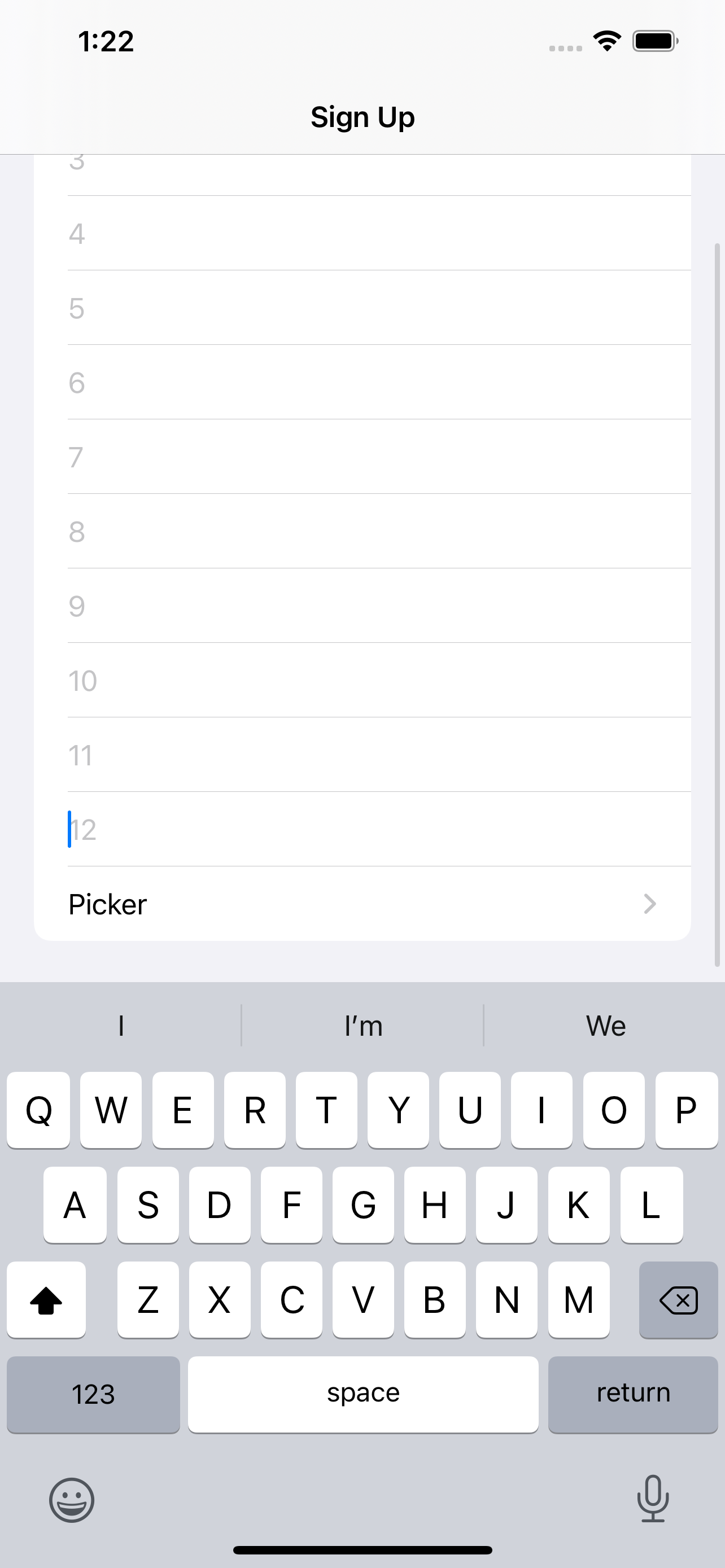Activate the field with placeholder 7
The height and width of the screenshot is (1568, 725).
coord(379,457)
